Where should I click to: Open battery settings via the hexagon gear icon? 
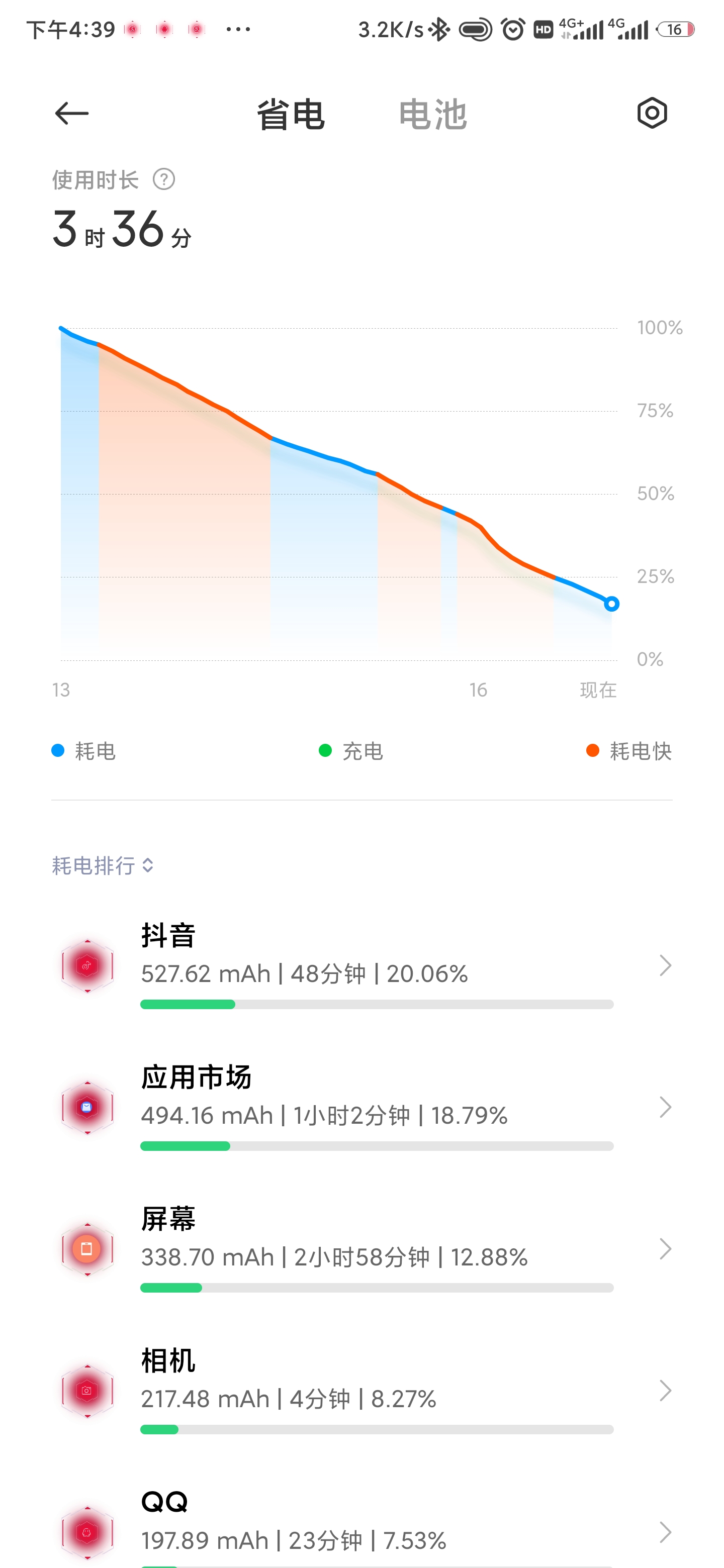[652, 113]
